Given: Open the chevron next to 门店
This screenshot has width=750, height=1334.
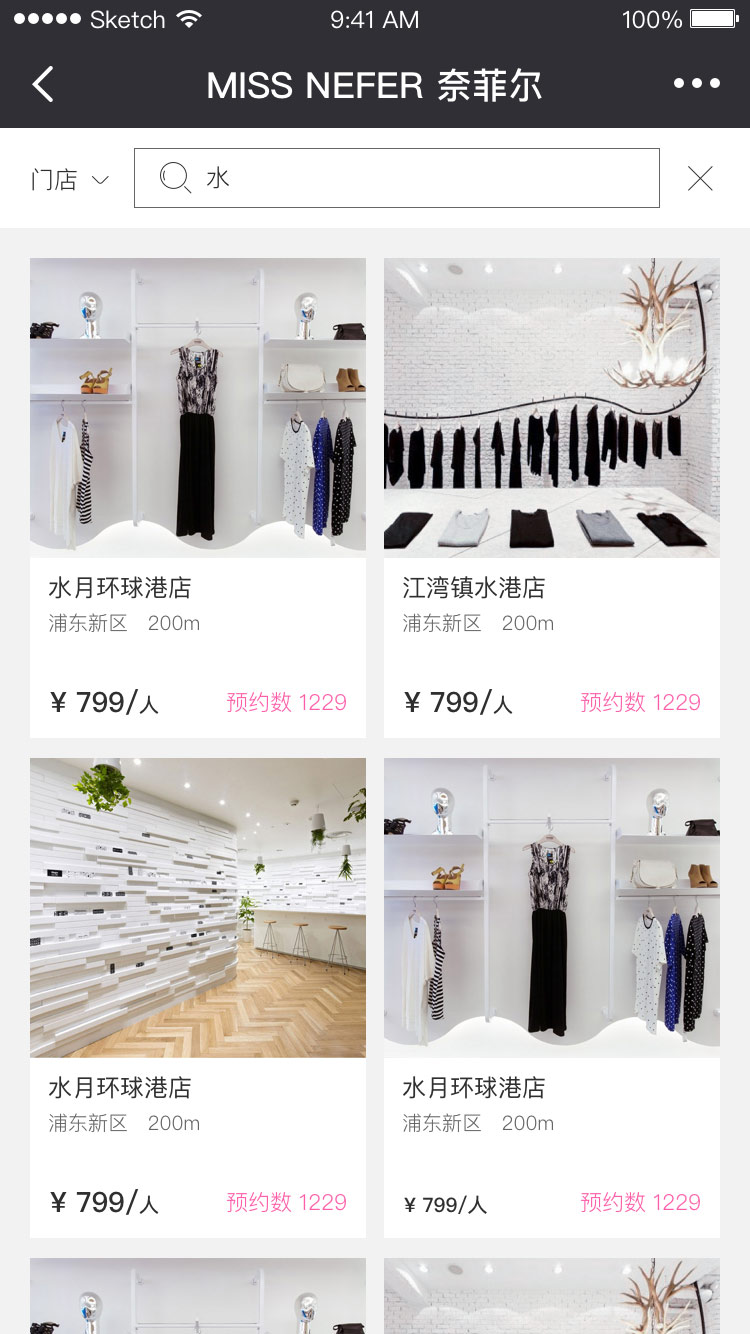Looking at the screenshot, I should [x=100, y=180].
